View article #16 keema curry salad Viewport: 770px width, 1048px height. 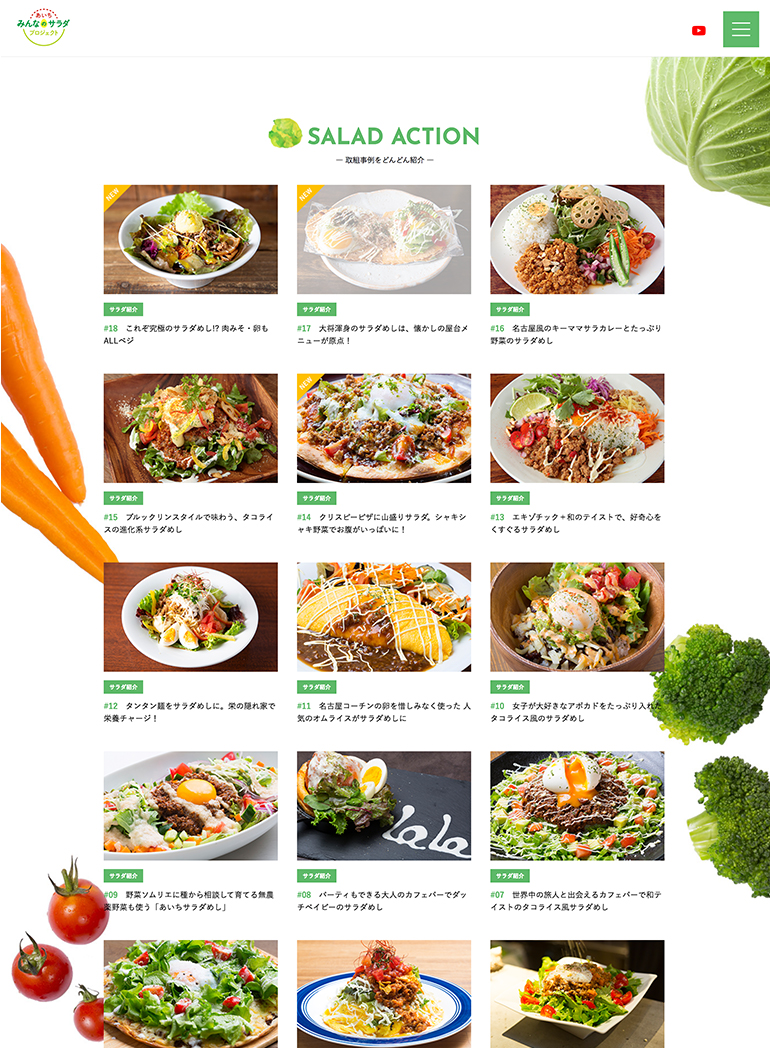tap(576, 240)
